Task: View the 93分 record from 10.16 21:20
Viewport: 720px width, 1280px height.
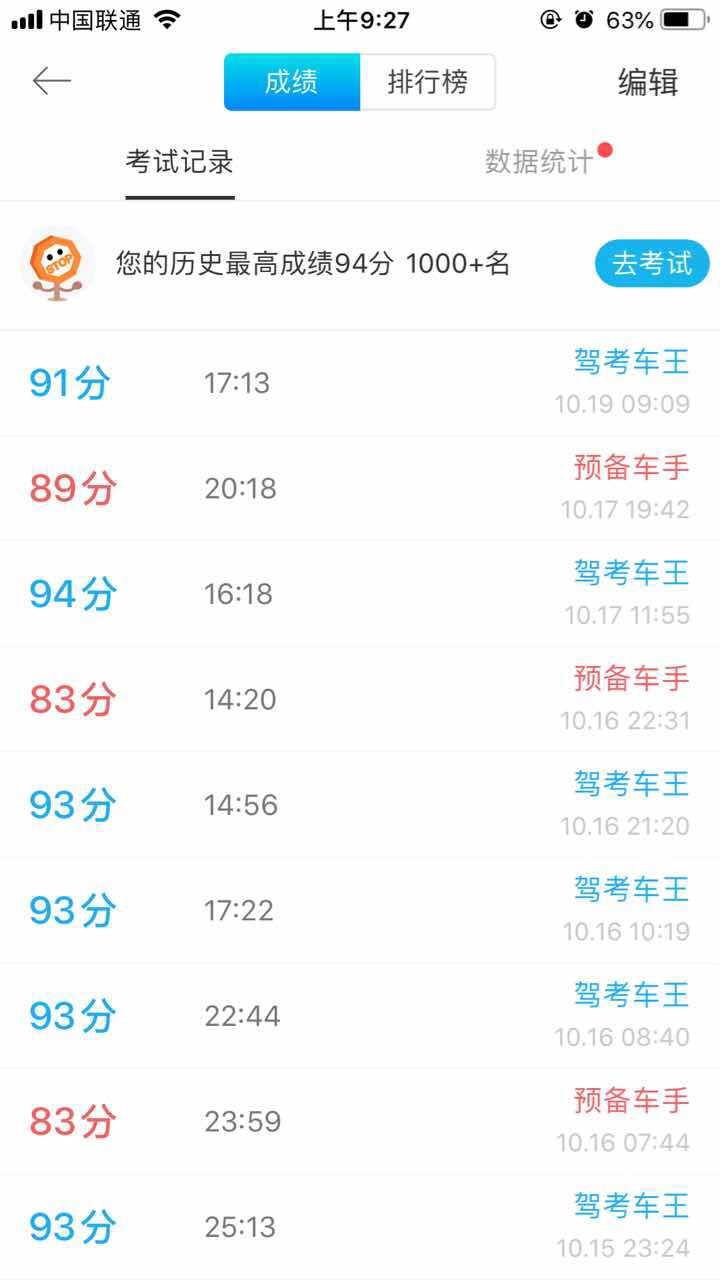Action: pos(360,805)
